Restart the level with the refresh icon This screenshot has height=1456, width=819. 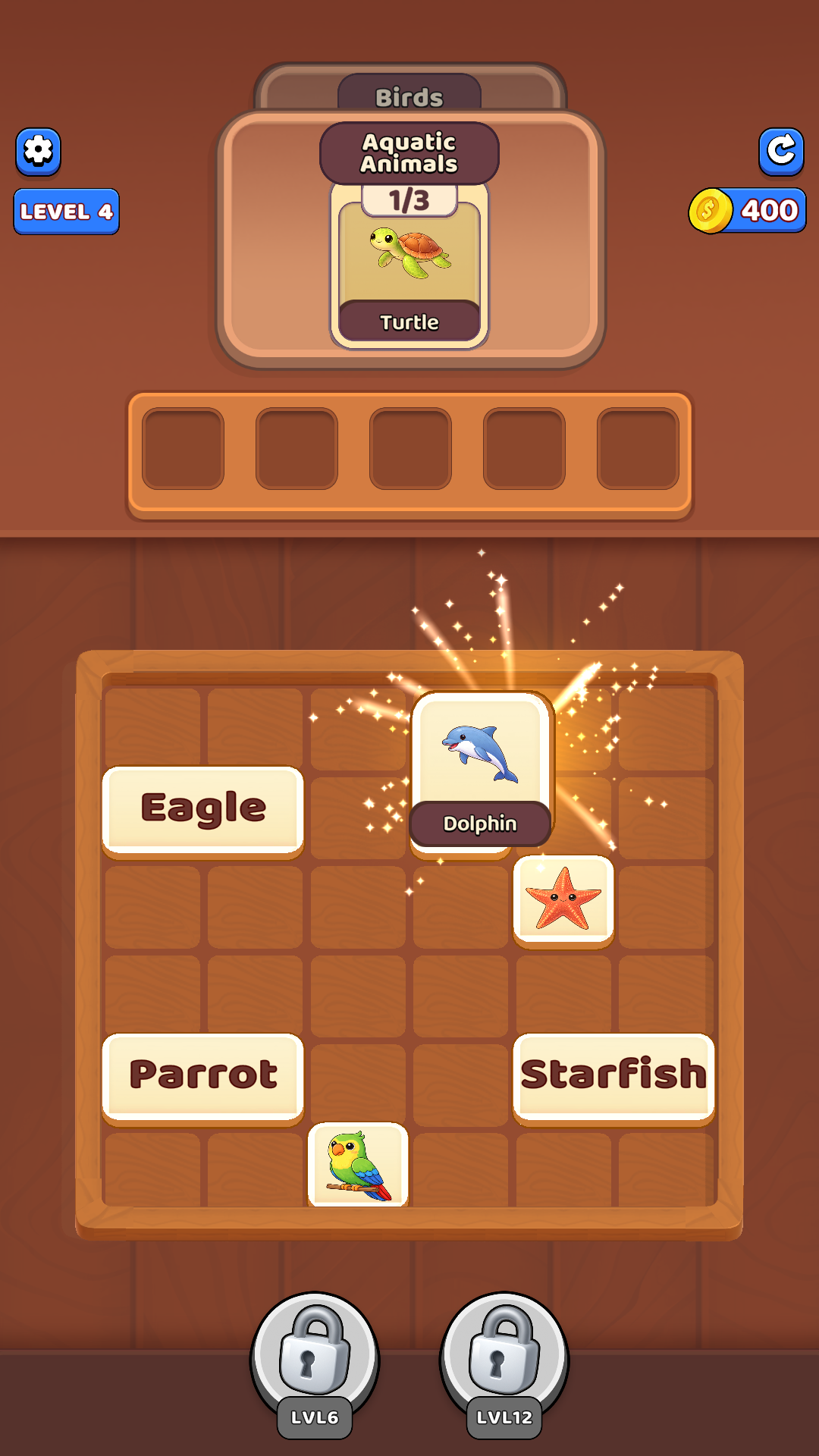(781, 151)
